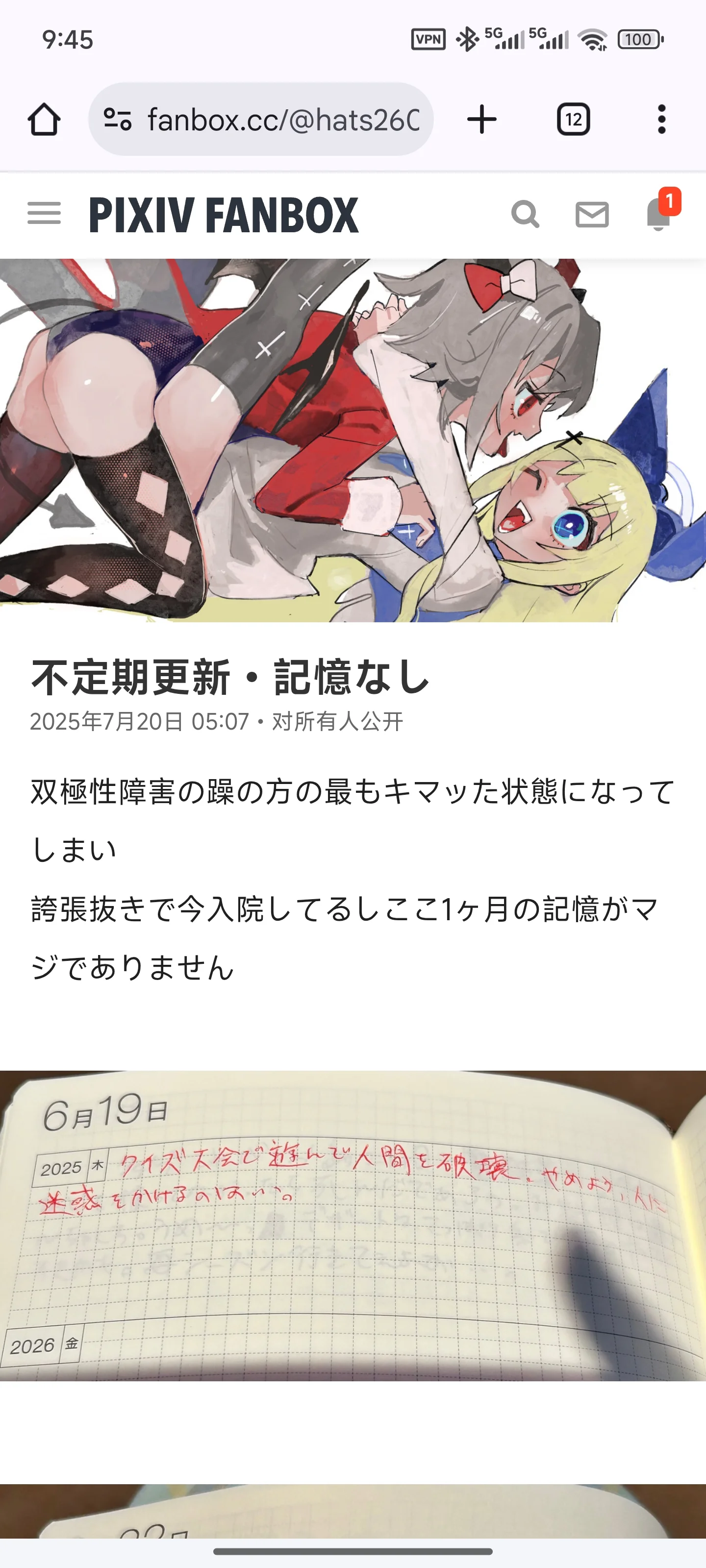Open the notifications bell with one alert
The image size is (706, 1568).
click(659, 213)
